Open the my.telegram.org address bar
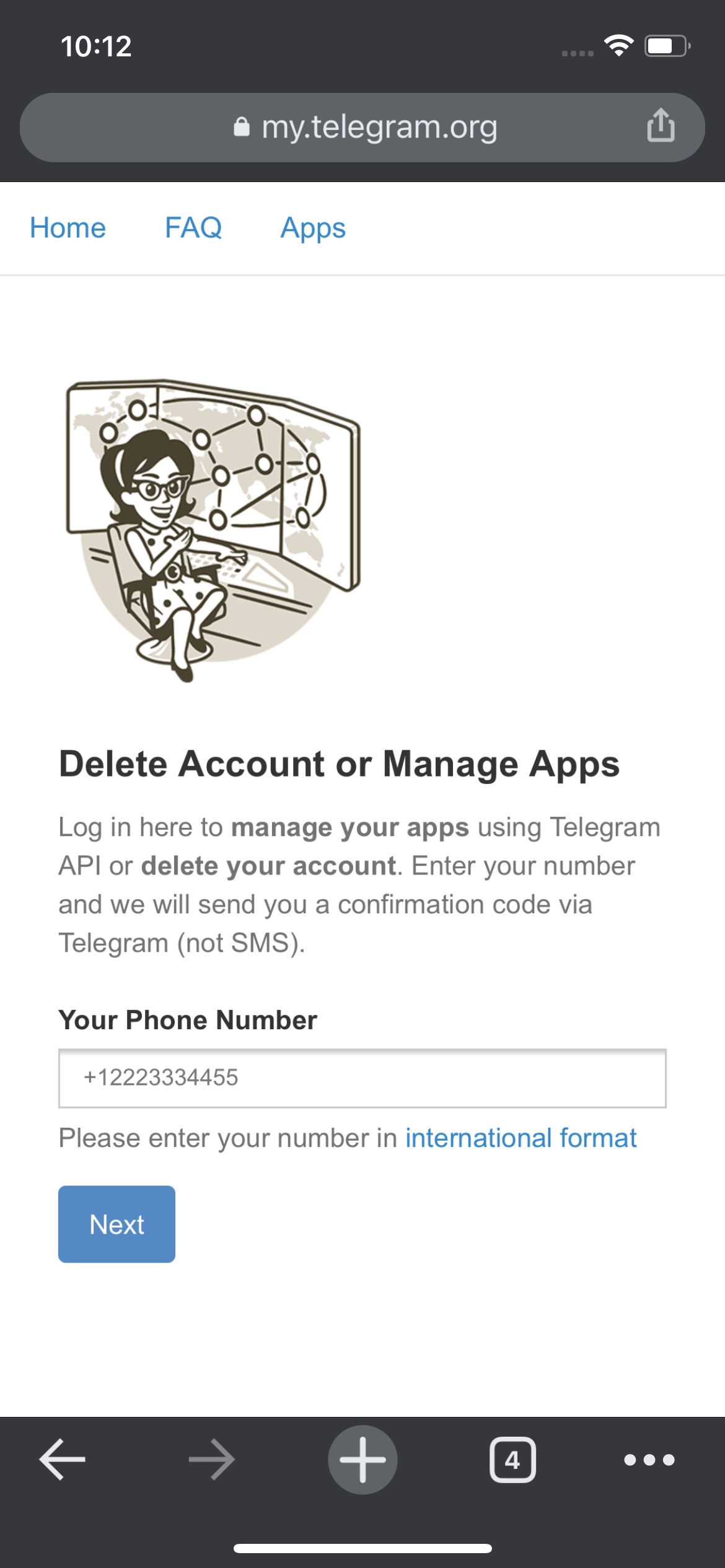Screen dimensions: 725x1568 pos(362,128)
